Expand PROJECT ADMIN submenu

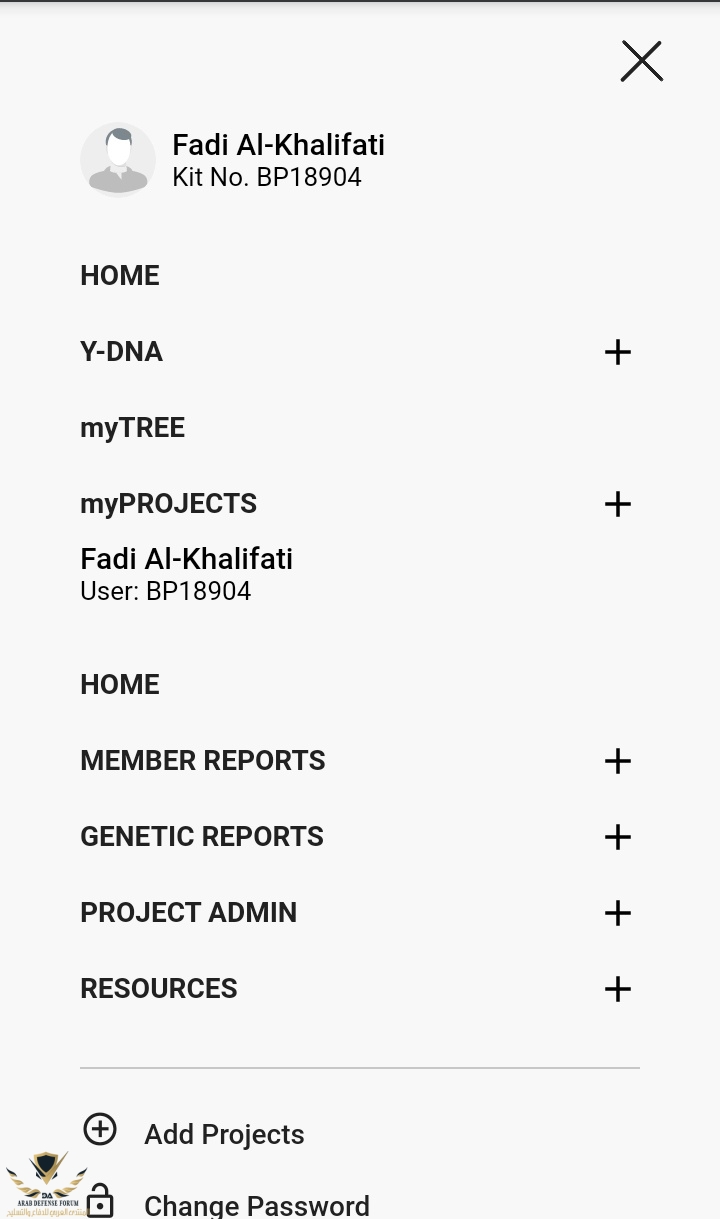coord(617,913)
